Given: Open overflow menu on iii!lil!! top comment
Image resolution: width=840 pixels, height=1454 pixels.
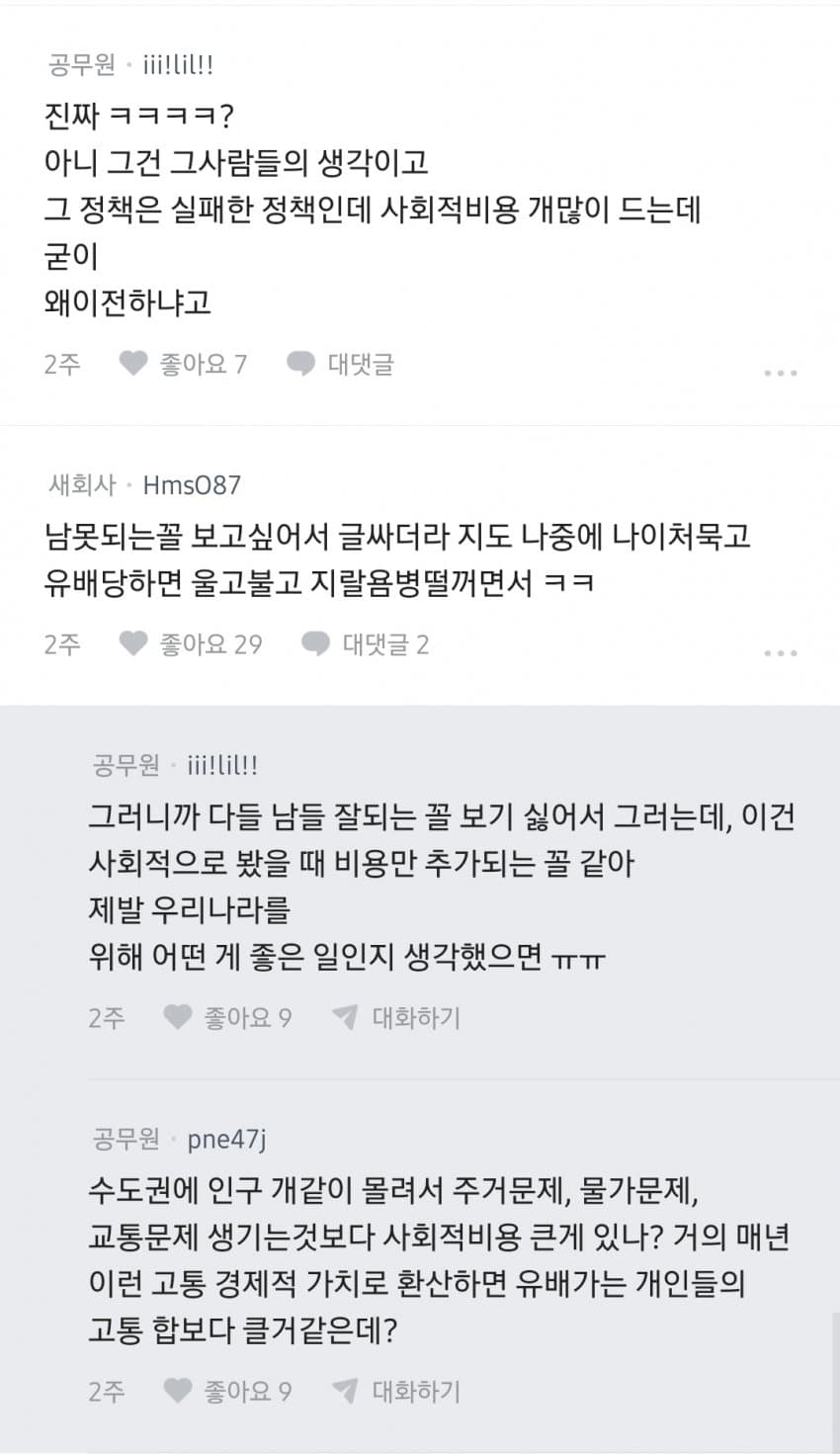Looking at the screenshot, I should pyautogui.click(x=780, y=373).
